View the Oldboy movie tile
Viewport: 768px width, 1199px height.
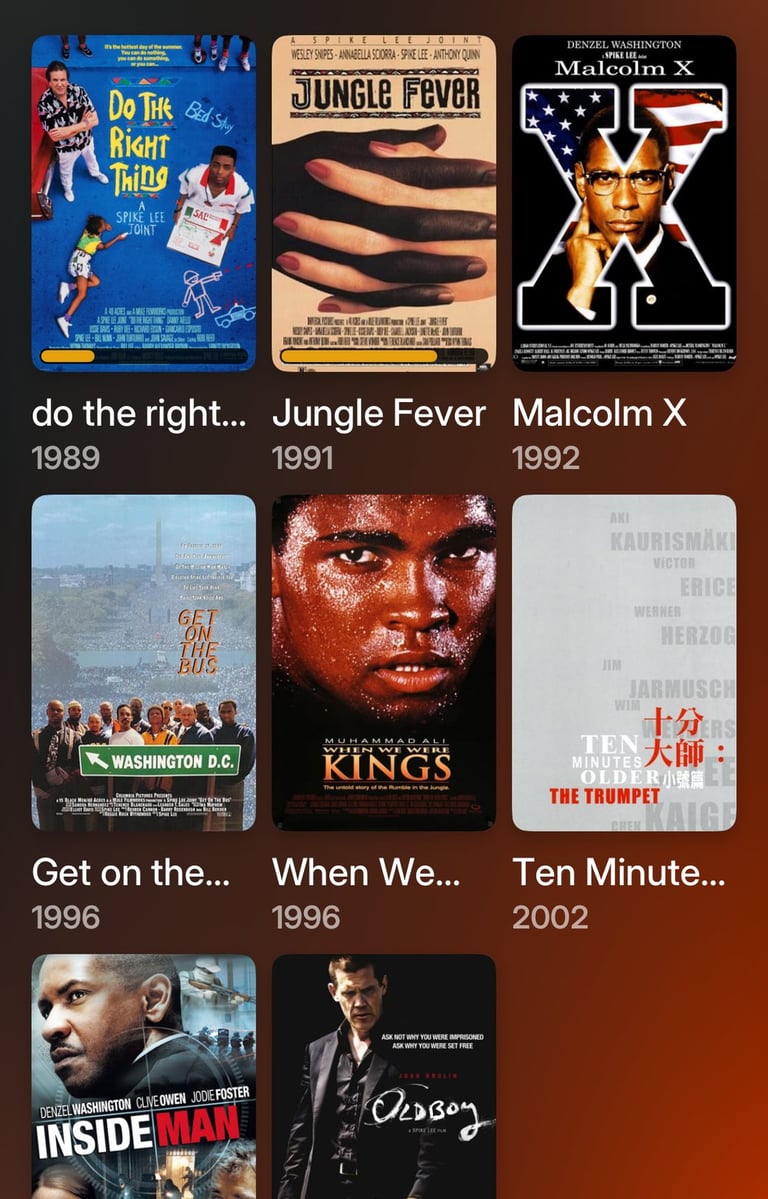click(x=384, y=1076)
